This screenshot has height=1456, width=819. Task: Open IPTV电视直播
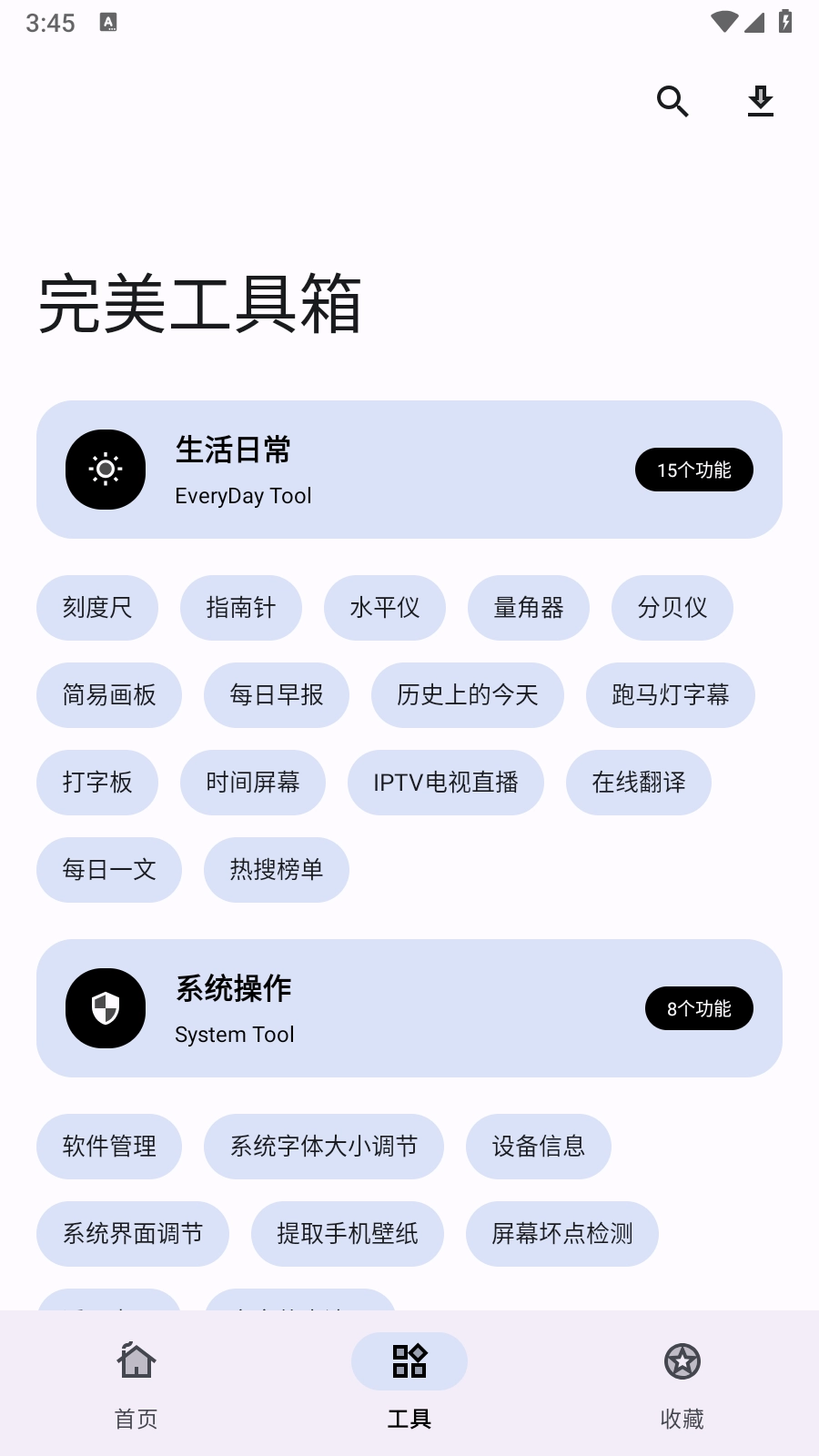[446, 783]
